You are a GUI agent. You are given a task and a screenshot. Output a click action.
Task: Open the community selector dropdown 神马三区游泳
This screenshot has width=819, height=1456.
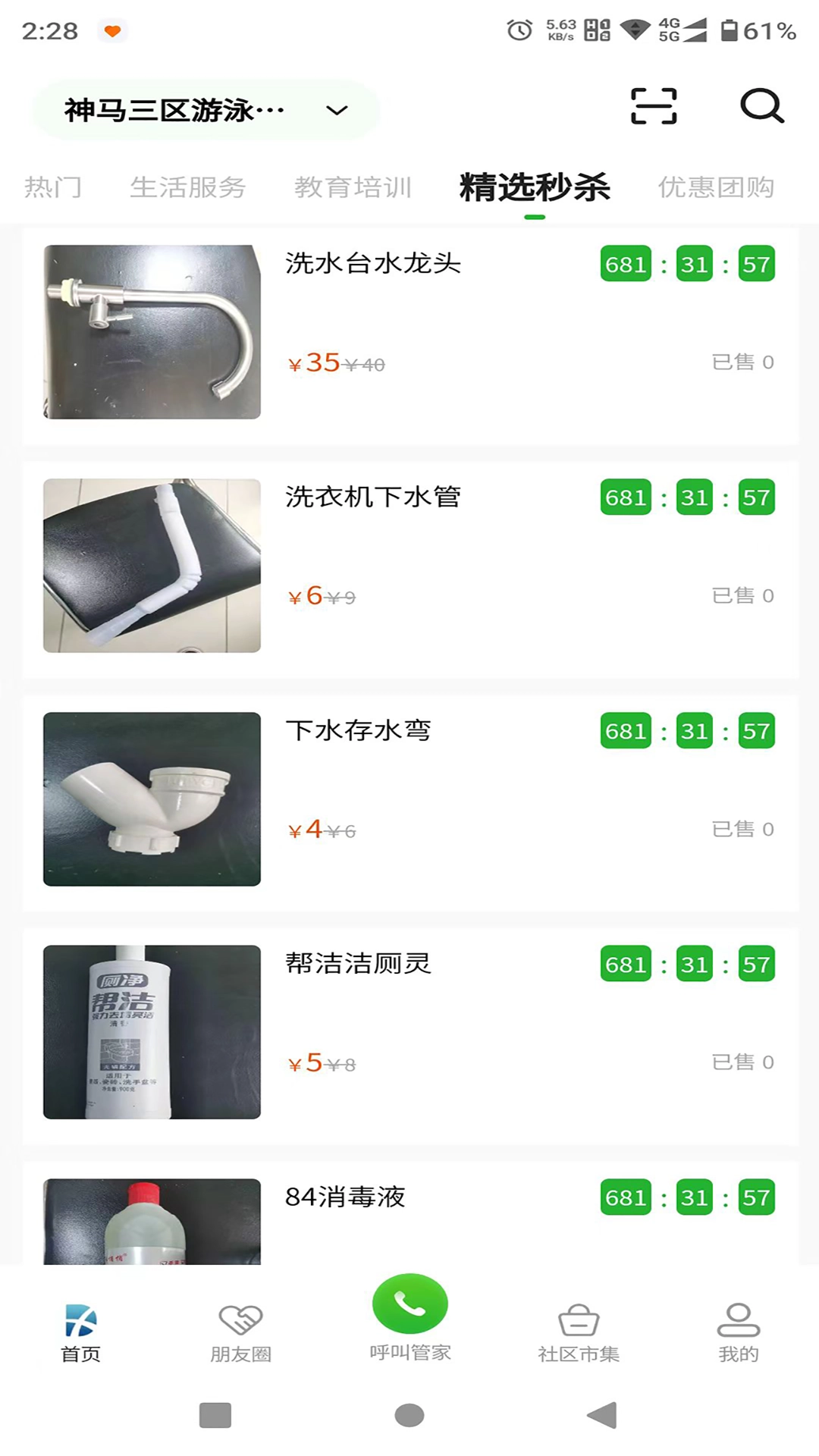pyautogui.click(x=174, y=109)
